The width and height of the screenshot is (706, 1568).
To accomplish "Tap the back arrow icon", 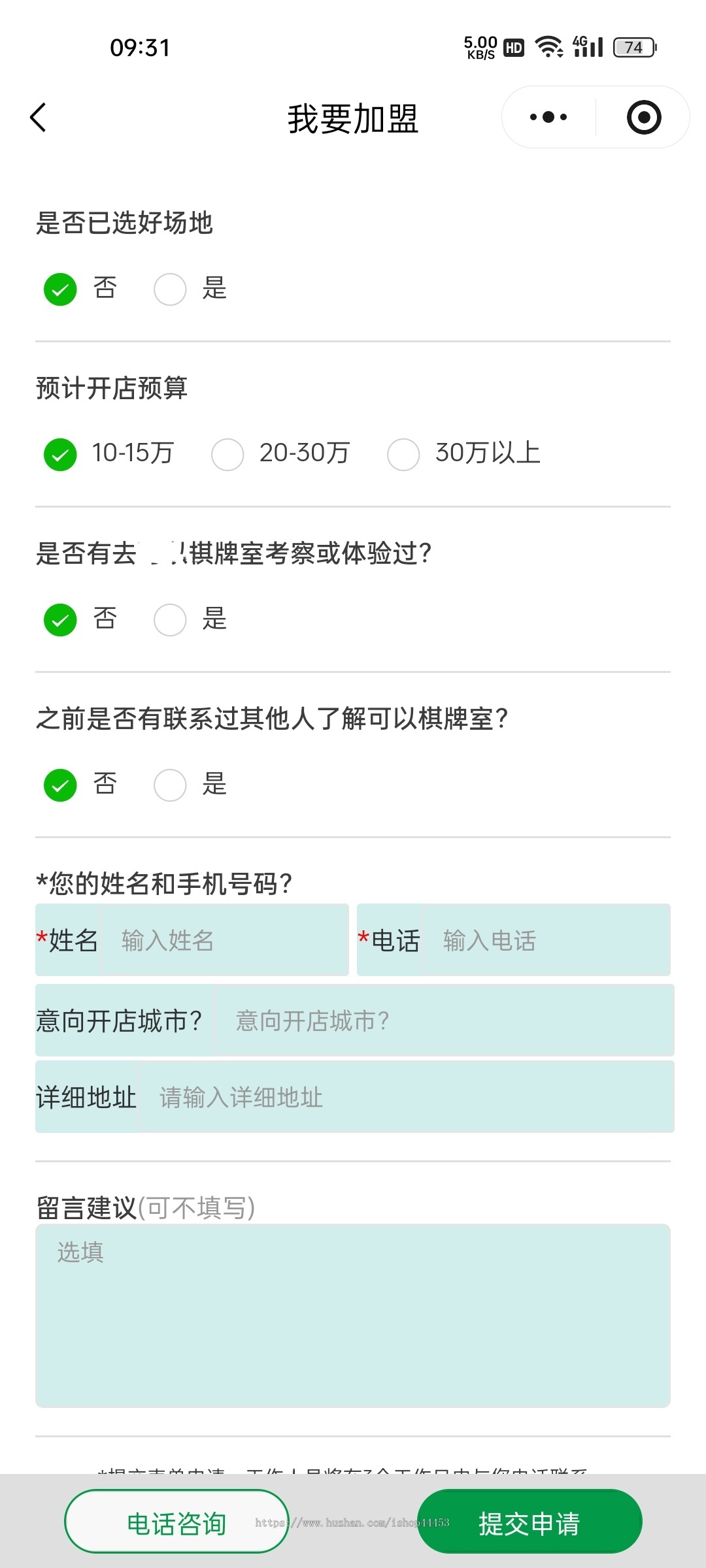I will pos(39,118).
